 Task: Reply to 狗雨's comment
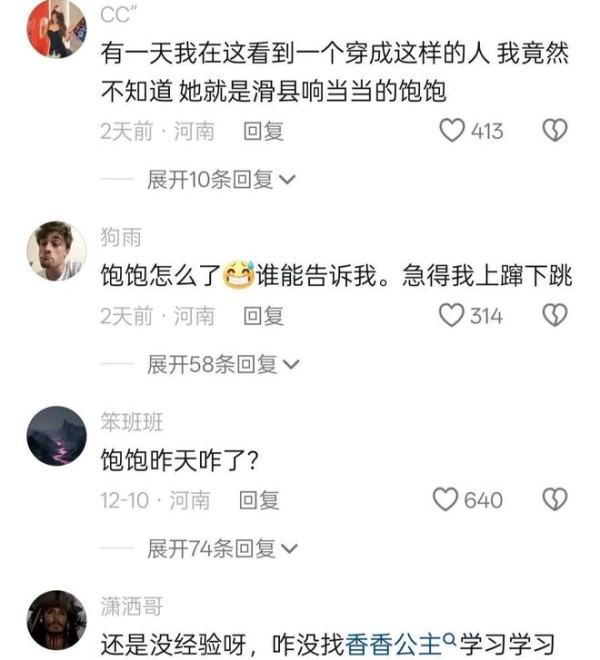[264, 316]
